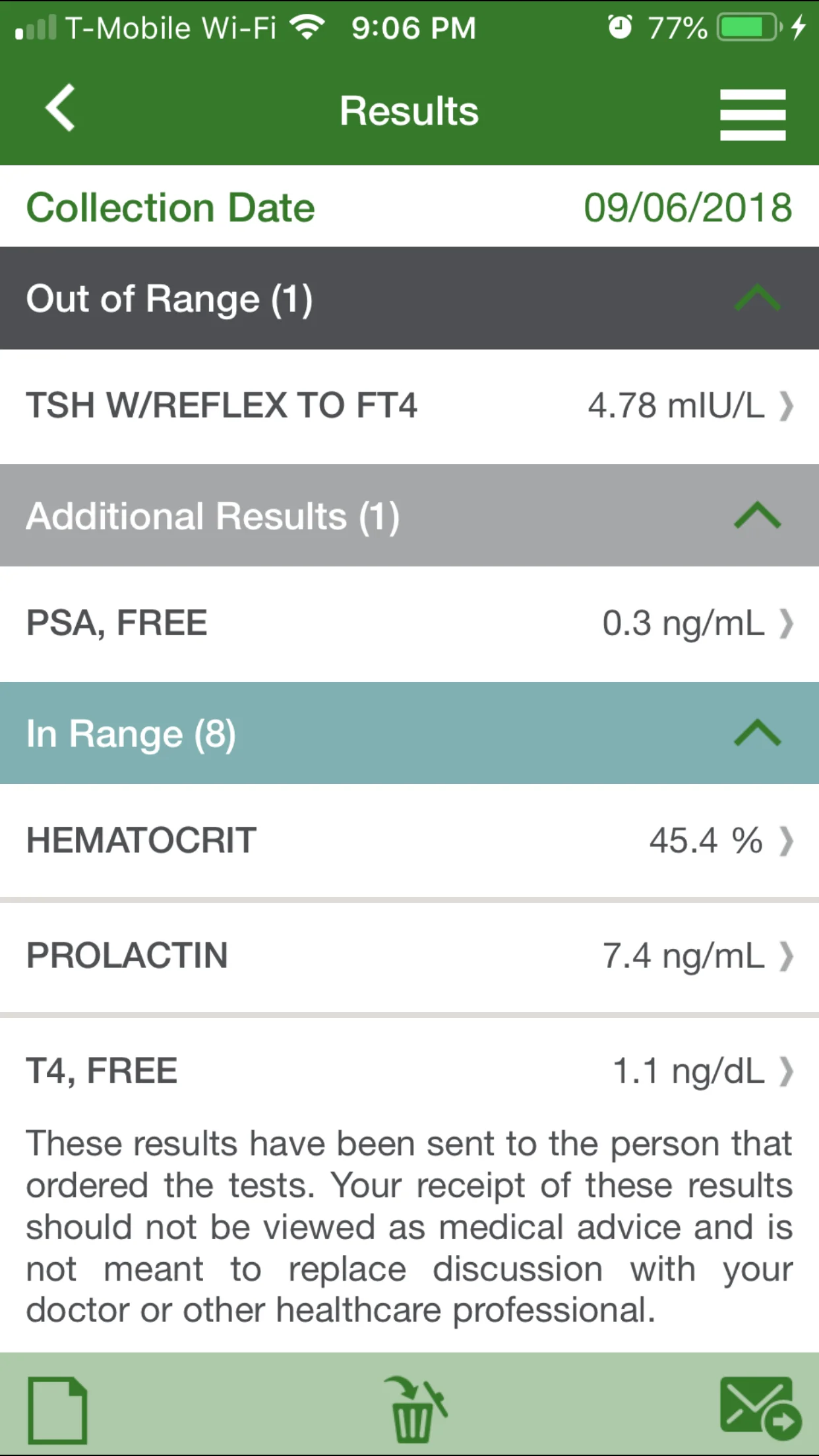The width and height of the screenshot is (819, 1456).
Task: Collapse the Additional Results section
Action: [758, 515]
